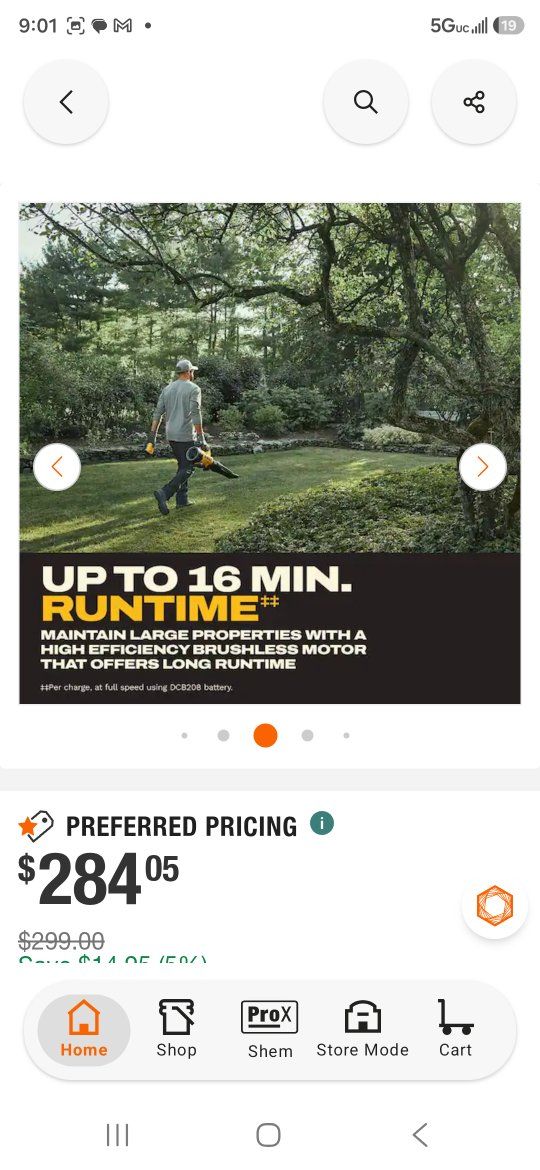540x1170 pixels.
Task: Switch to the Home tab
Action: click(x=84, y=1030)
